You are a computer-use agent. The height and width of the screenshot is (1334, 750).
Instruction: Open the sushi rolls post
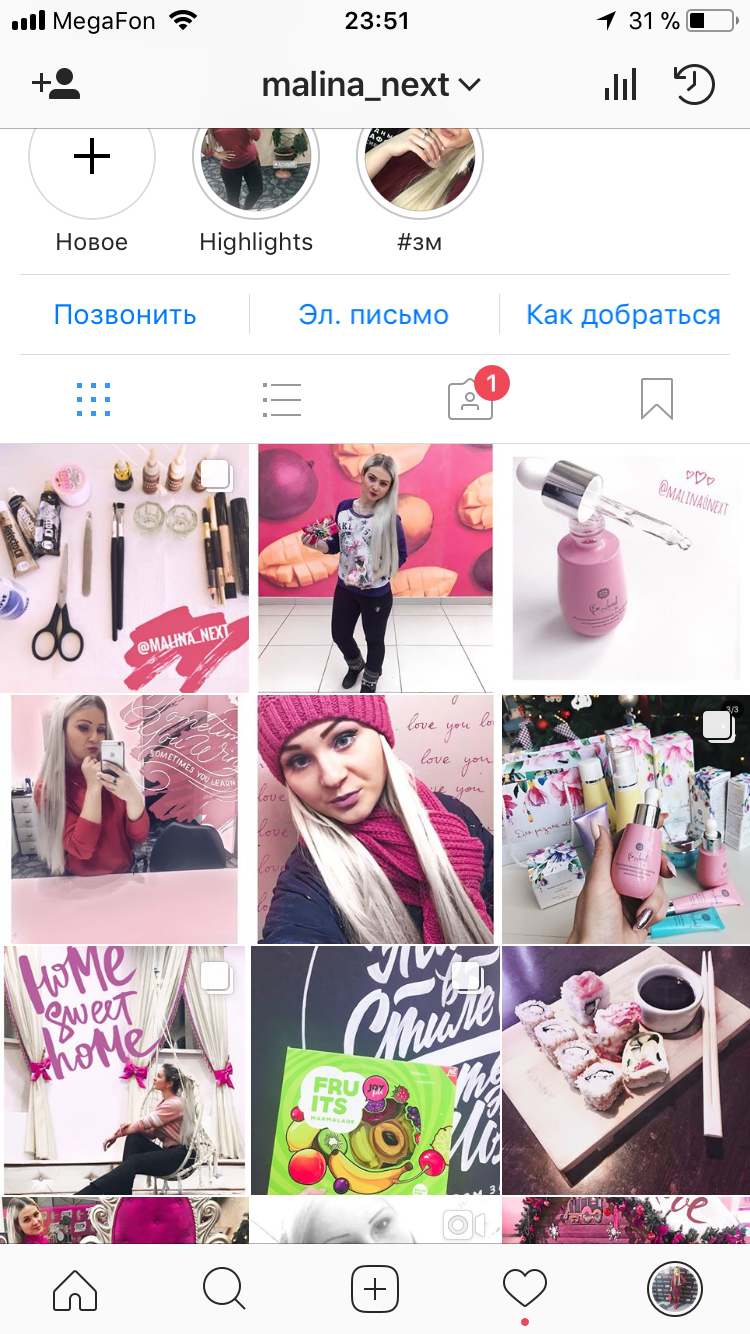pyautogui.click(x=625, y=1070)
